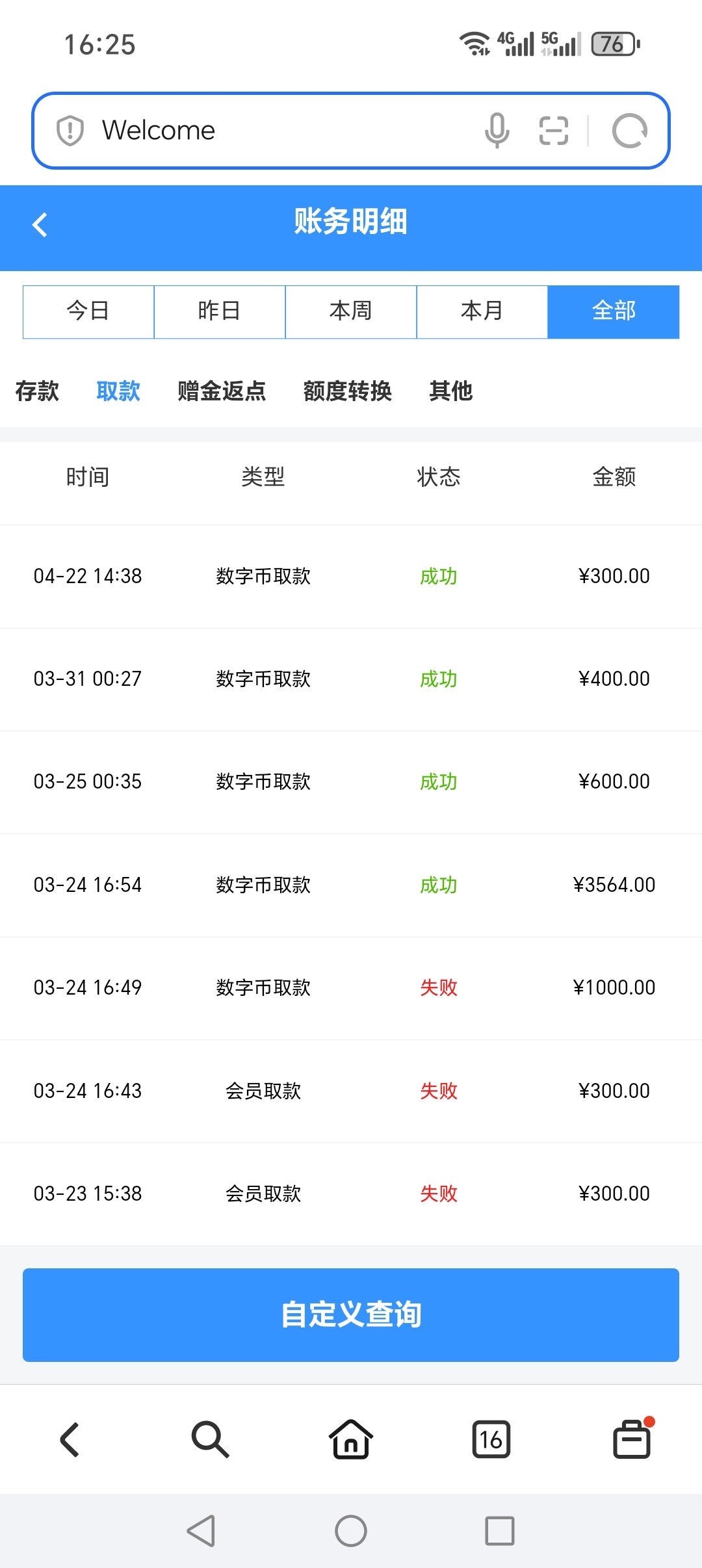The width and height of the screenshot is (702, 1568).
Task: Tap the search icon in bottom toolbar
Action: (211, 1438)
